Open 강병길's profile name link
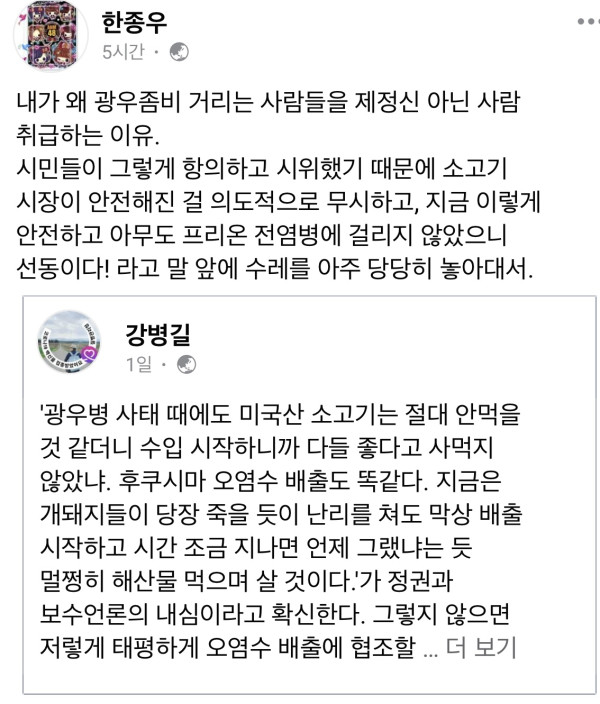The height and width of the screenshot is (704, 600). (x=158, y=332)
